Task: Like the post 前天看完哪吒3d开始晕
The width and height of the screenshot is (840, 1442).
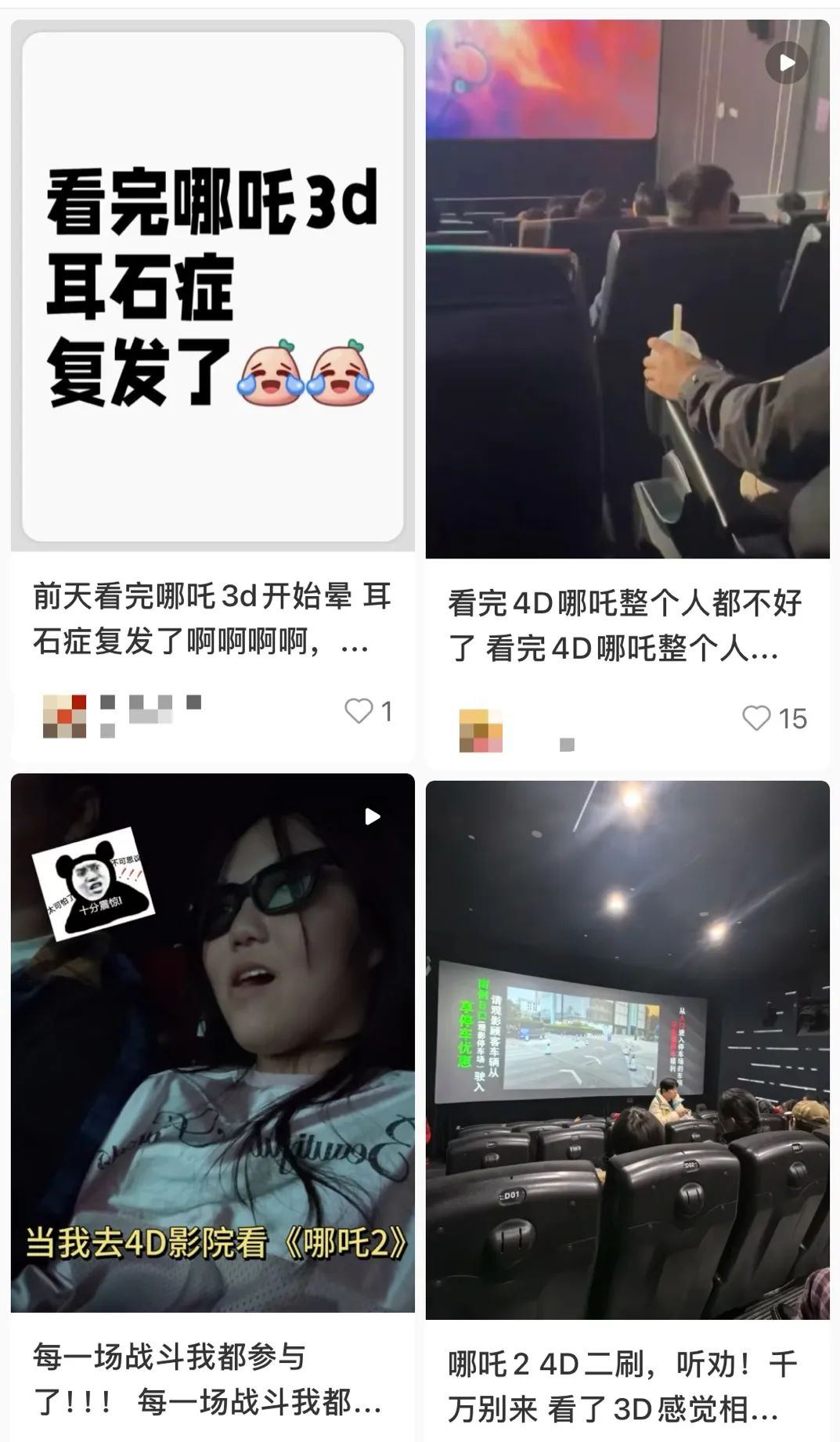Action: click(359, 711)
